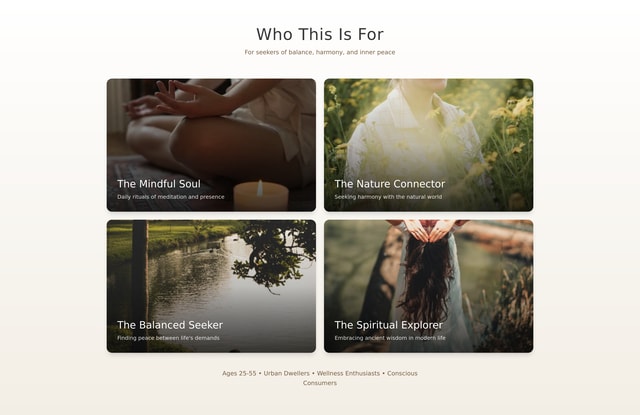640x415 pixels.
Task: Select The Nature Connector card
Action: pos(428,145)
